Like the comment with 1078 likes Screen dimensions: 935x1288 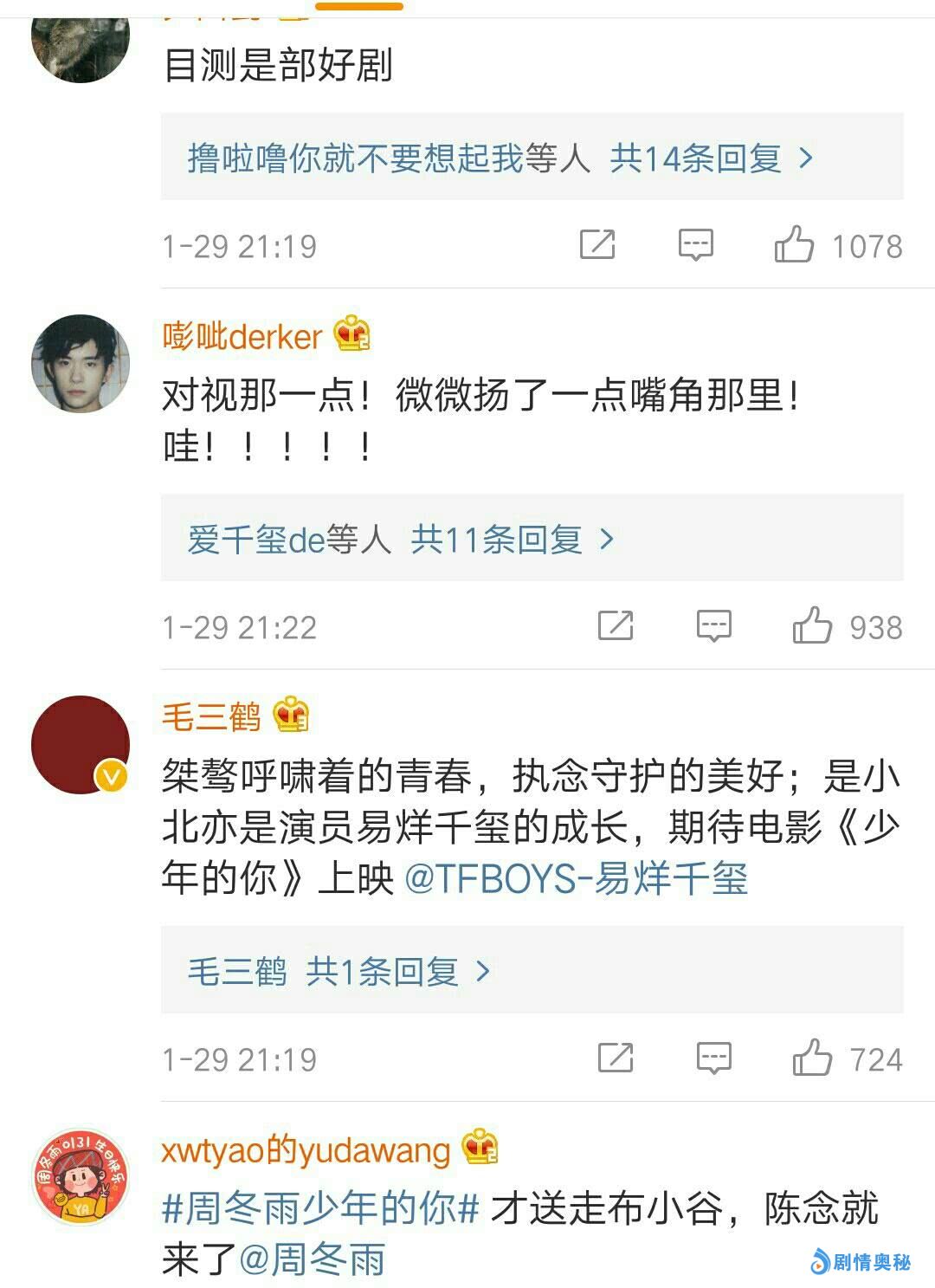[x=794, y=245]
